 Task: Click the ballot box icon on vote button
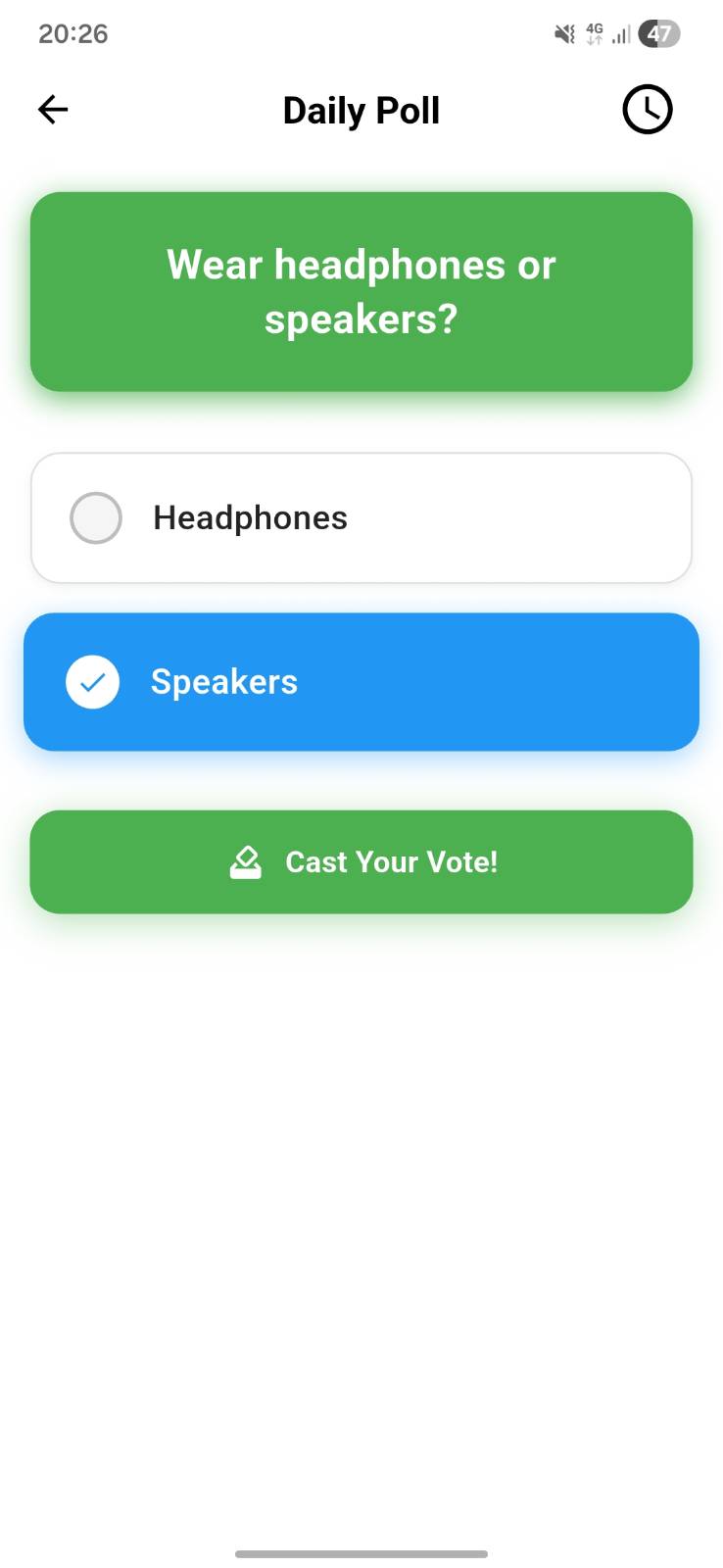pos(246,861)
